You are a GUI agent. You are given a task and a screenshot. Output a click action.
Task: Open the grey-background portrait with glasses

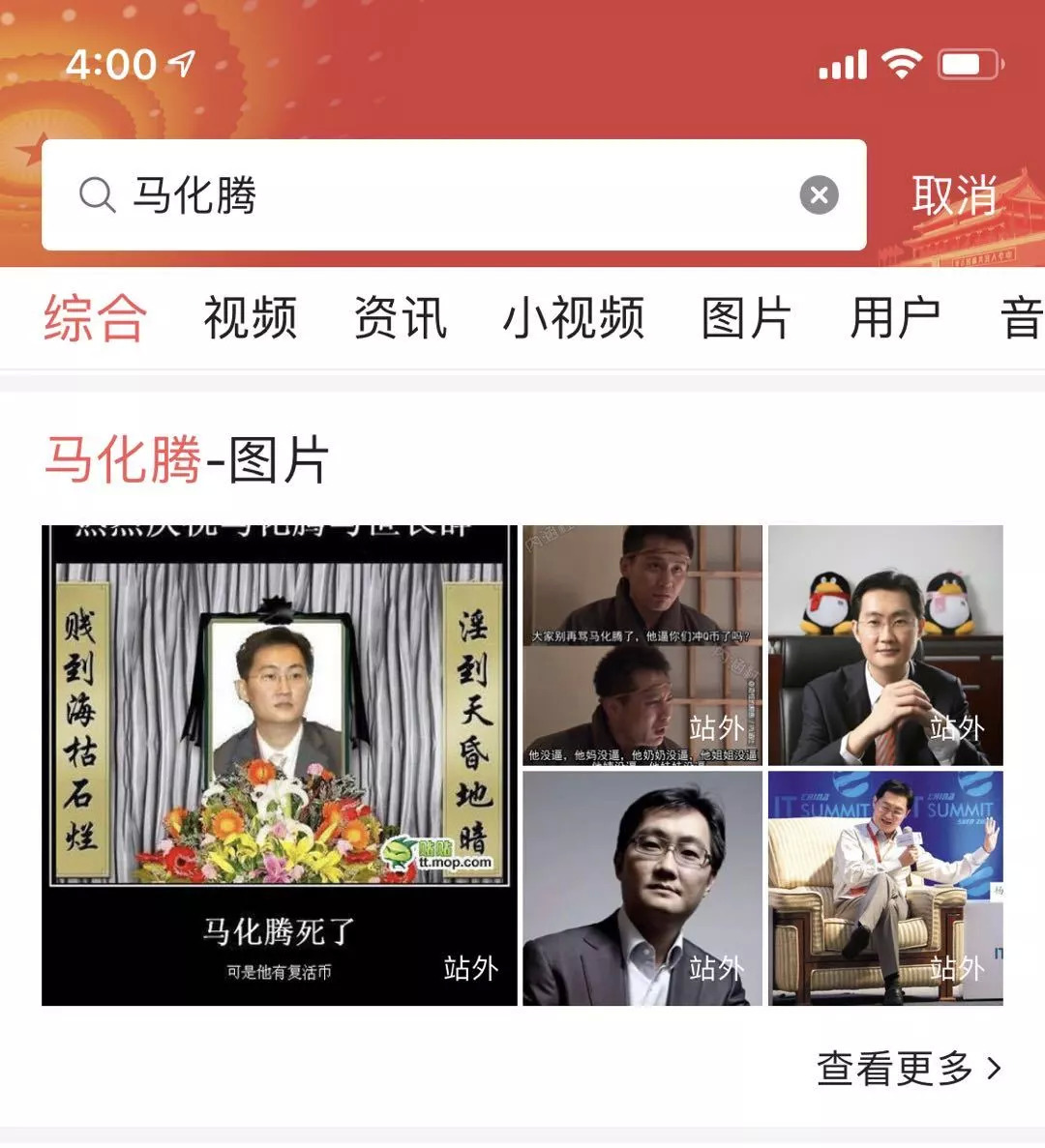pos(642,888)
